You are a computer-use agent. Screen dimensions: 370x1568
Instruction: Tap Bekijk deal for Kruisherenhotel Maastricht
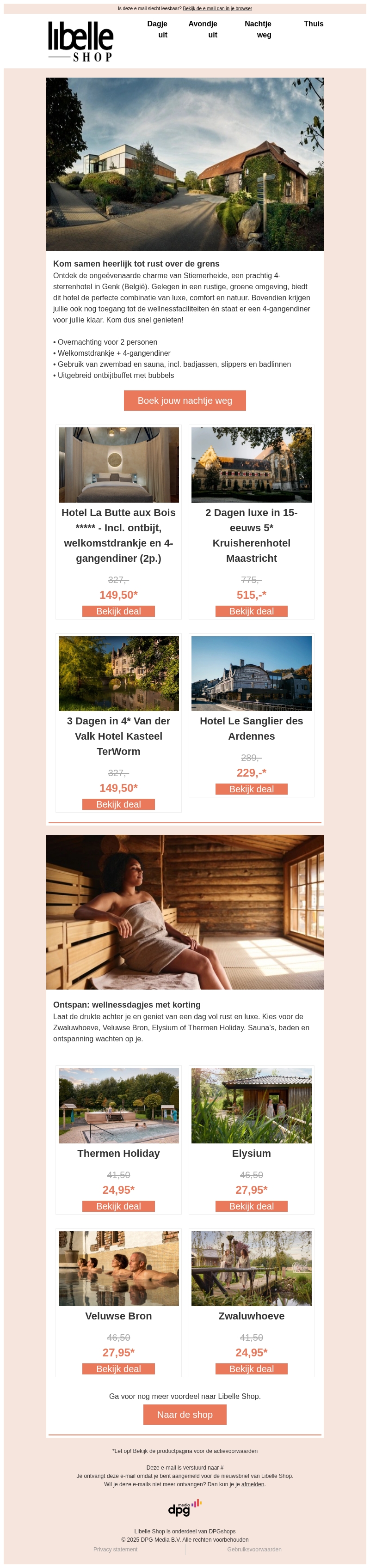[251, 611]
